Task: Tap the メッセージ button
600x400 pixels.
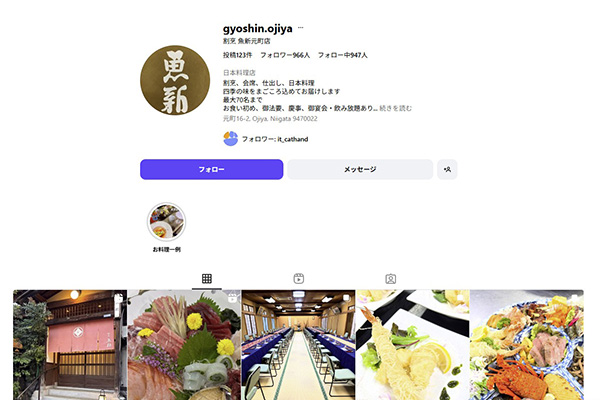Action: pyautogui.click(x=360, y=169)
